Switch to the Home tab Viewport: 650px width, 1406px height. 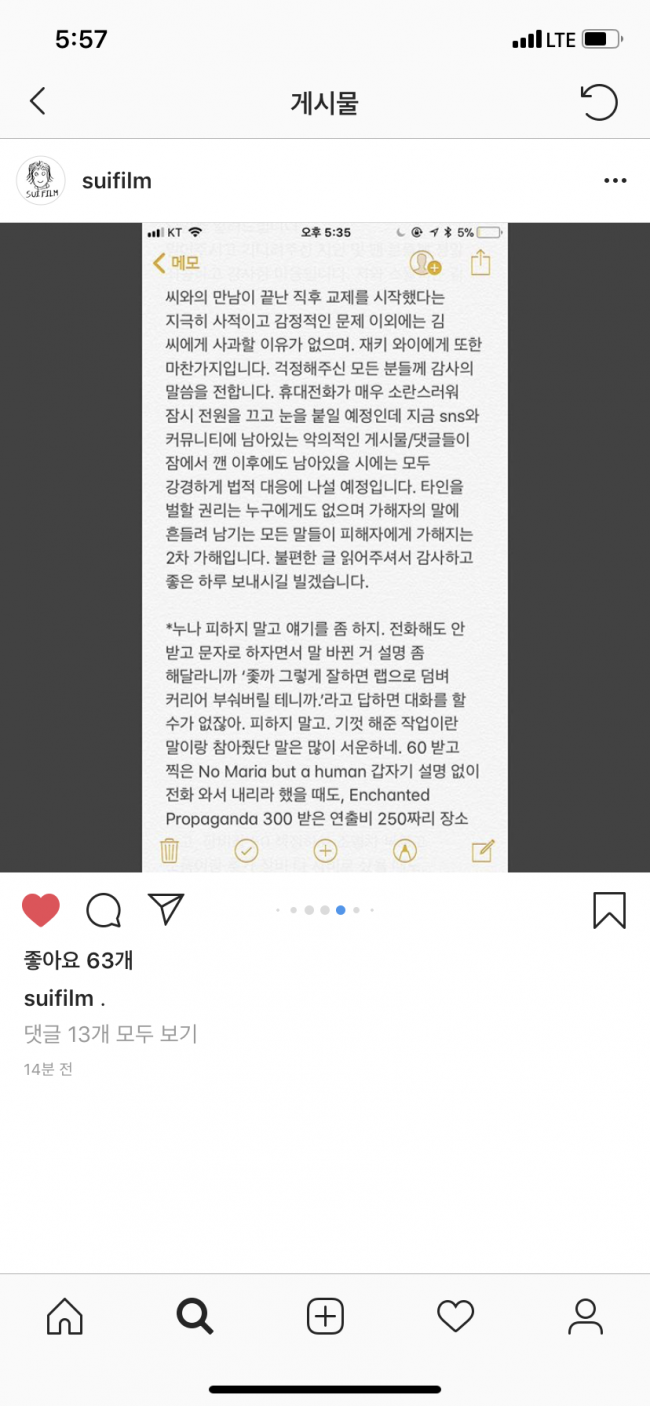tap(65, 1316)
